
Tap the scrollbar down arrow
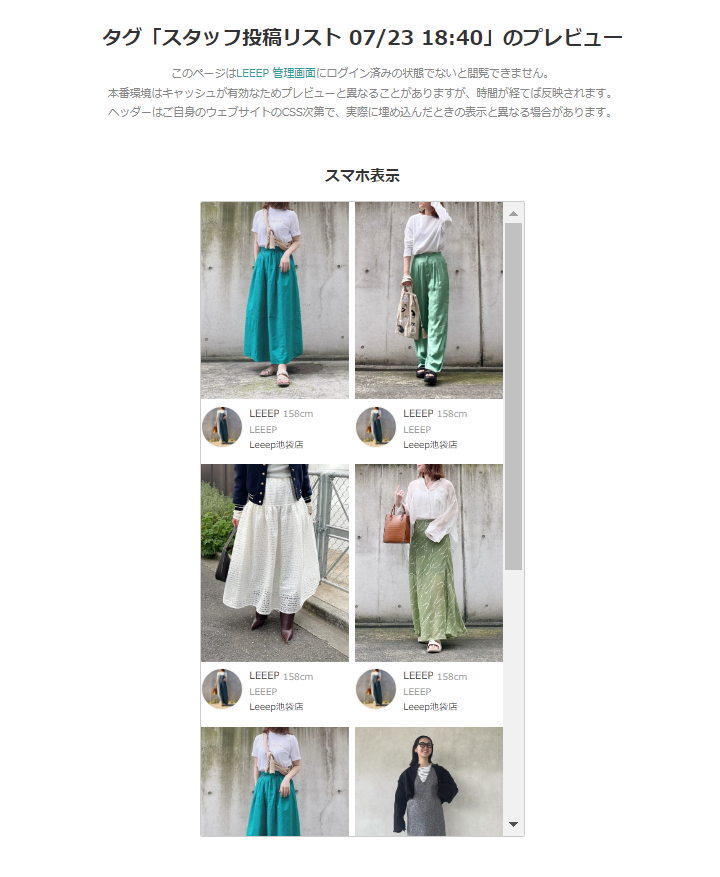pyautogui.click(x=514, y=825)
